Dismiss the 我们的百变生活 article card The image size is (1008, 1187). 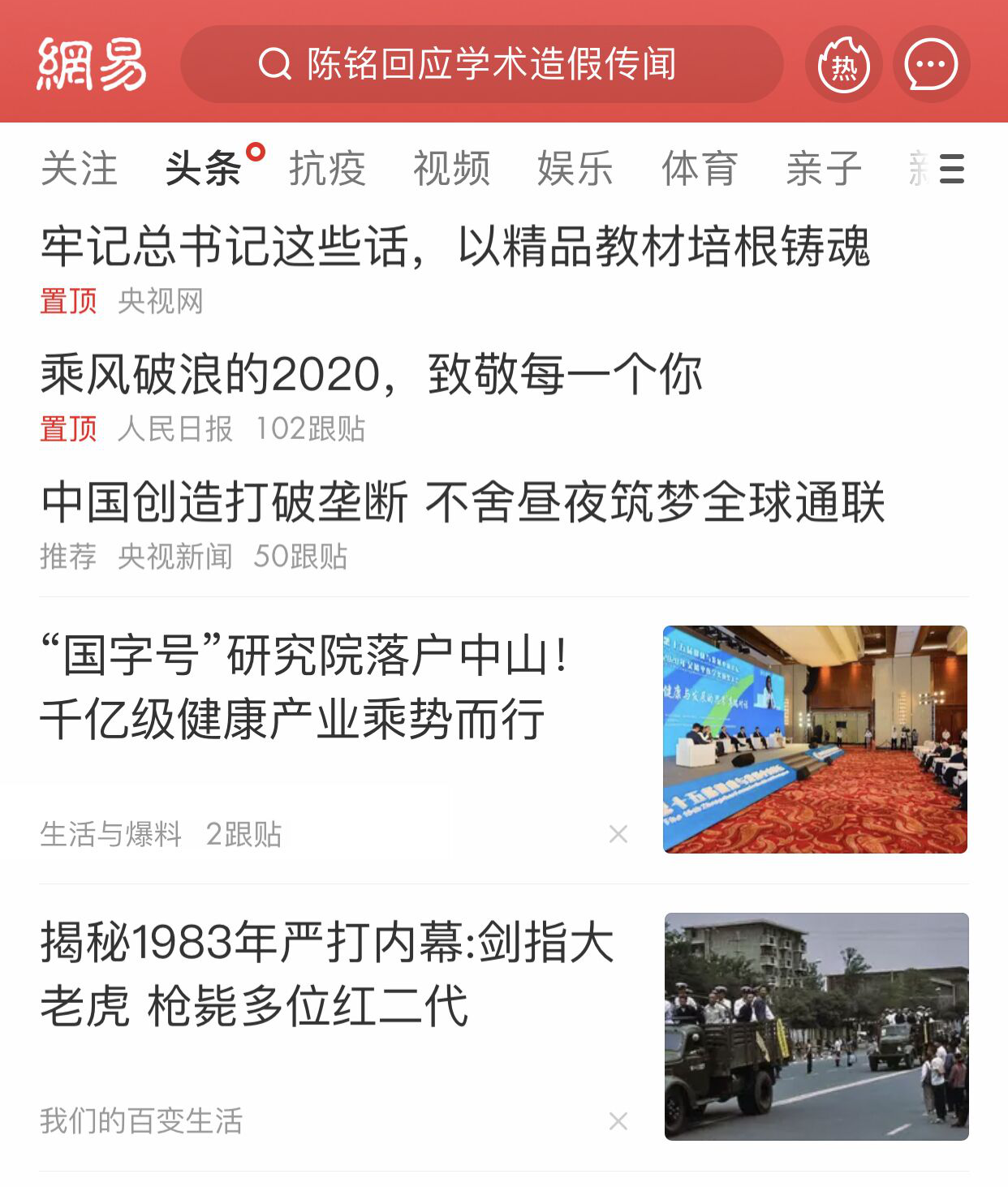[618, 1121]
